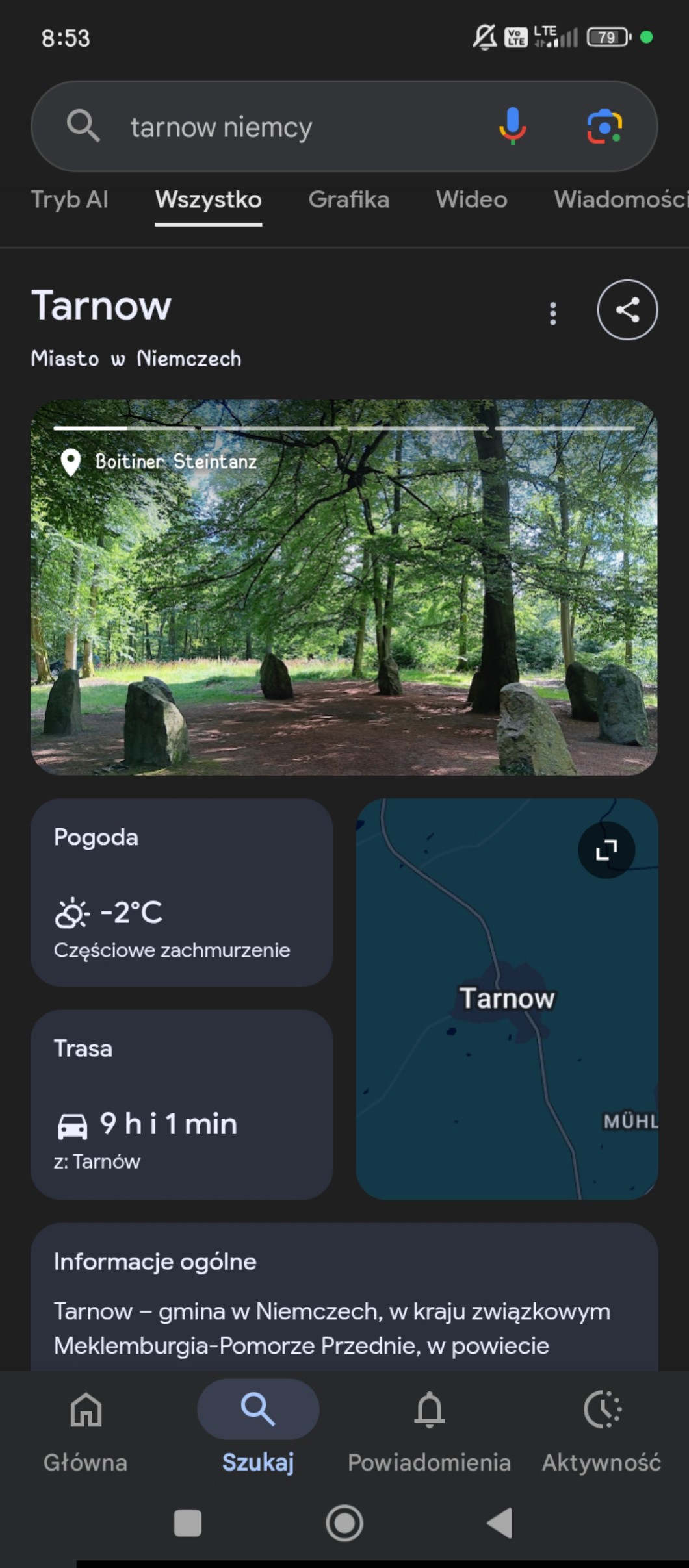Switch to the Wideo tab

click(x=471, y=199)
